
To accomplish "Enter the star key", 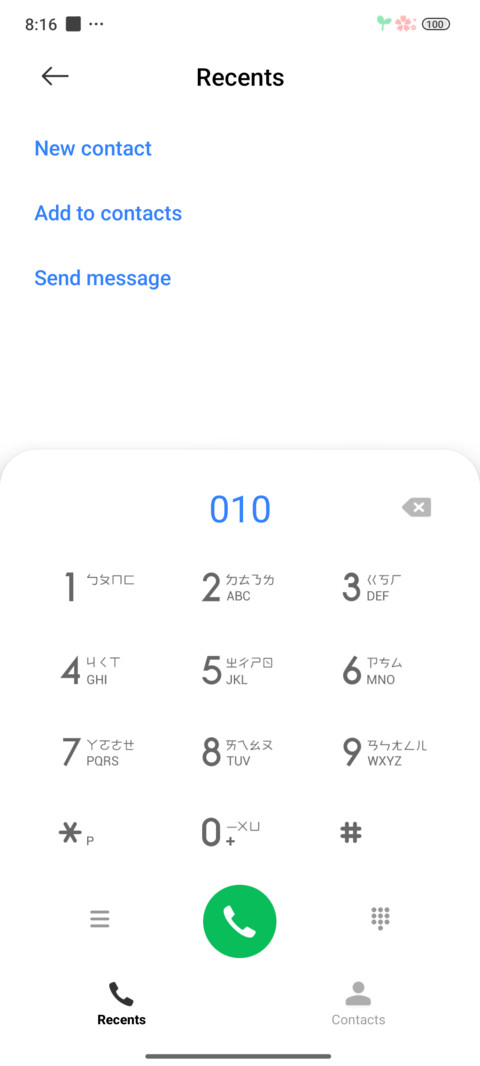I will (x=76, y=833).
